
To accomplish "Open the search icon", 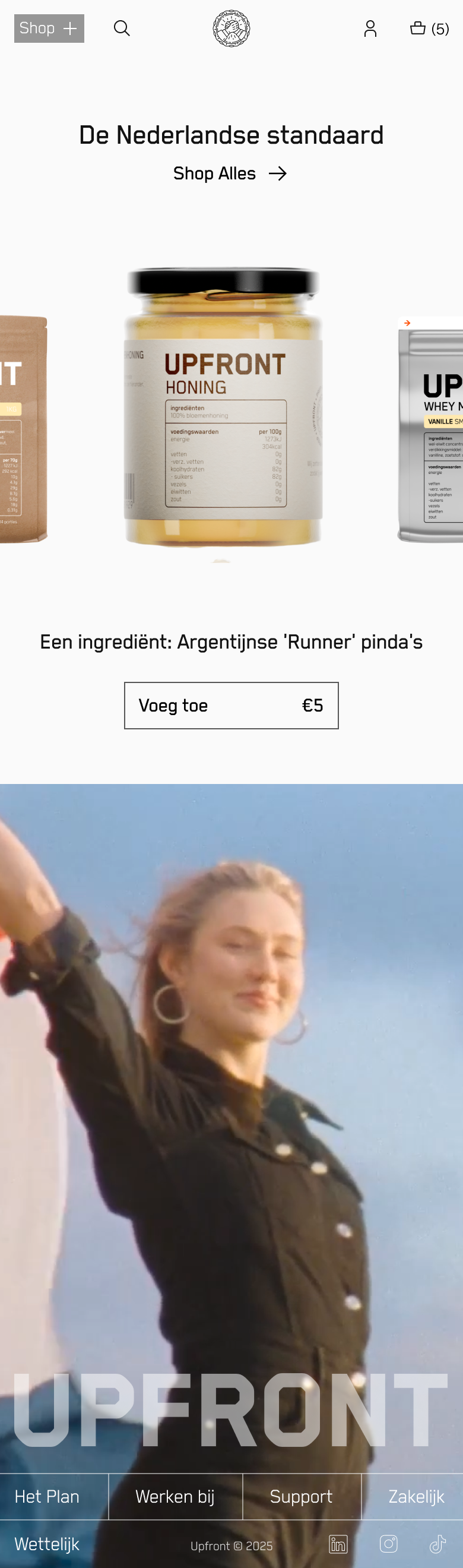I will tap(122, 29).
